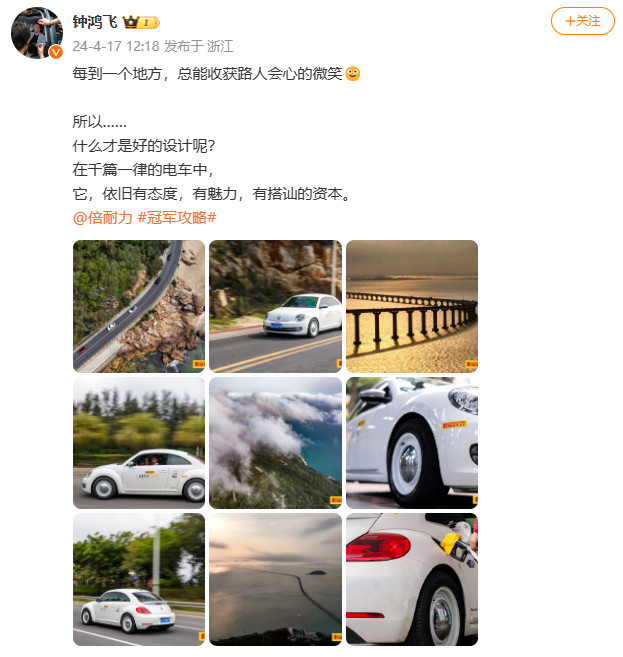Viewport: 623px width, 657px height.
Task: Follow 钟鸿飞 with the +关注 button
Action: tap(582, 21)
